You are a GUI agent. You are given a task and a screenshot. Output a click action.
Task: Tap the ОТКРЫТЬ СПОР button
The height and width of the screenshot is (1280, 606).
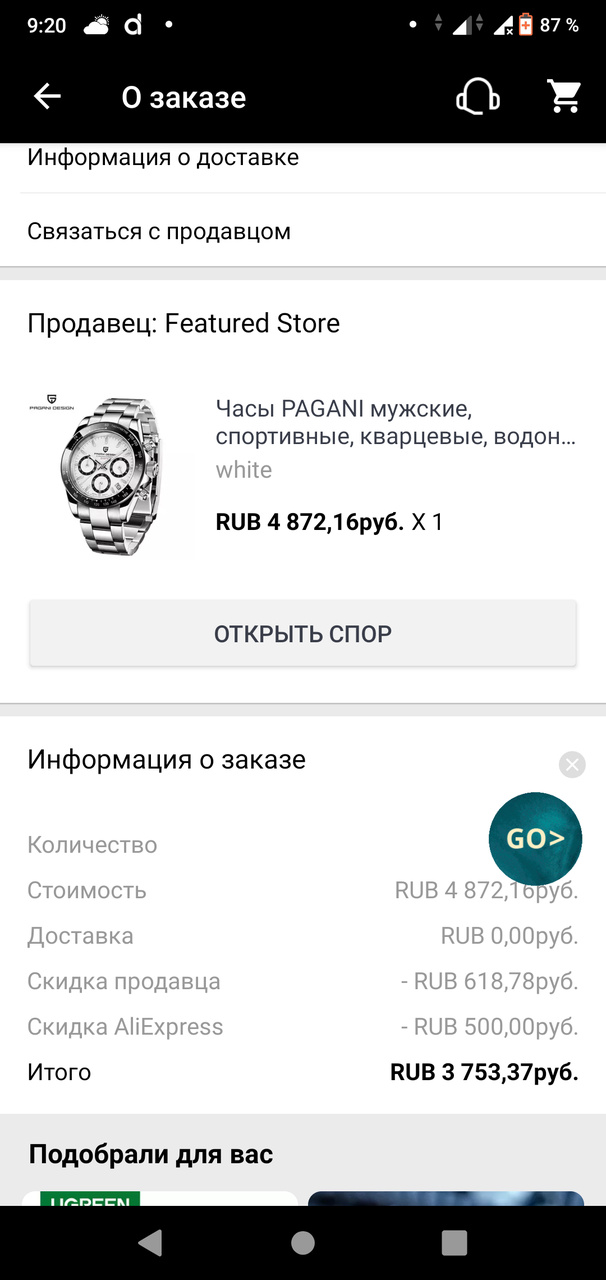[x=303, y=634]
